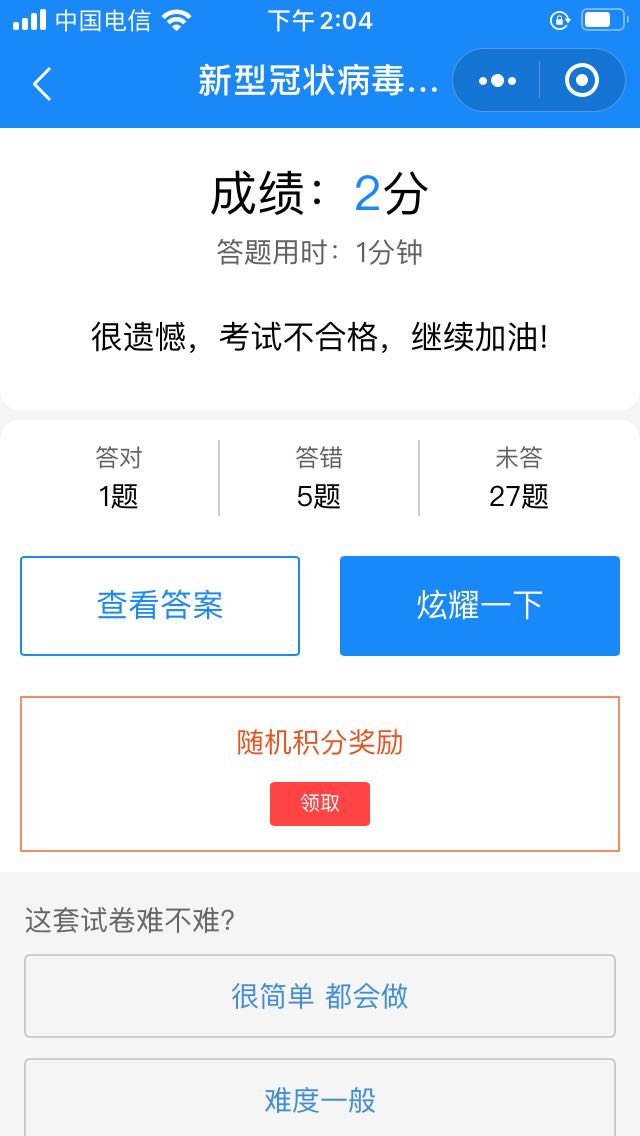
Task: Tap 炫耀一下 to share the score
Action: pyautogui.click(x=480, y=606)
